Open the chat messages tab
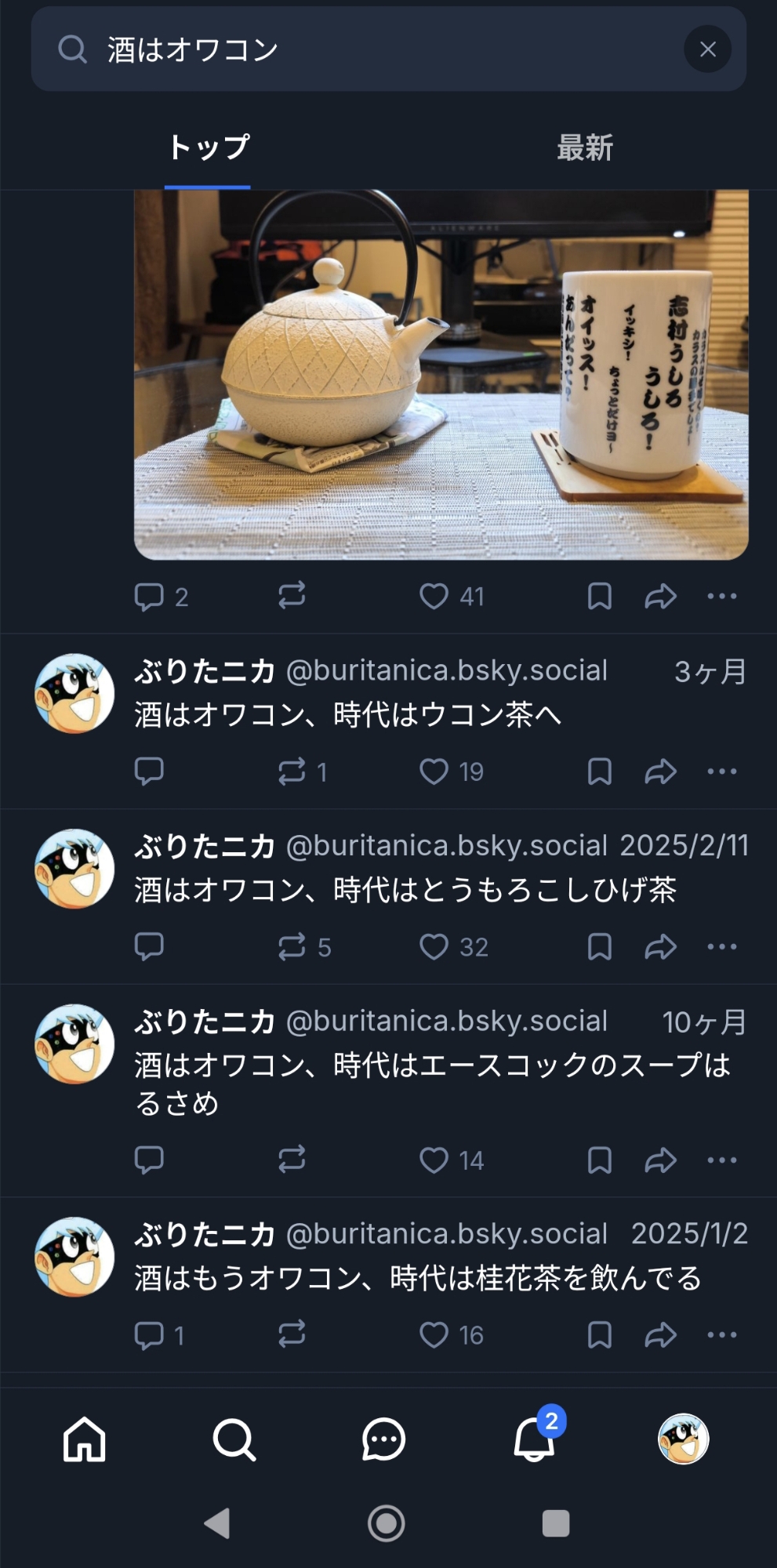777x1568 pixels. [x=383, y=1439]
